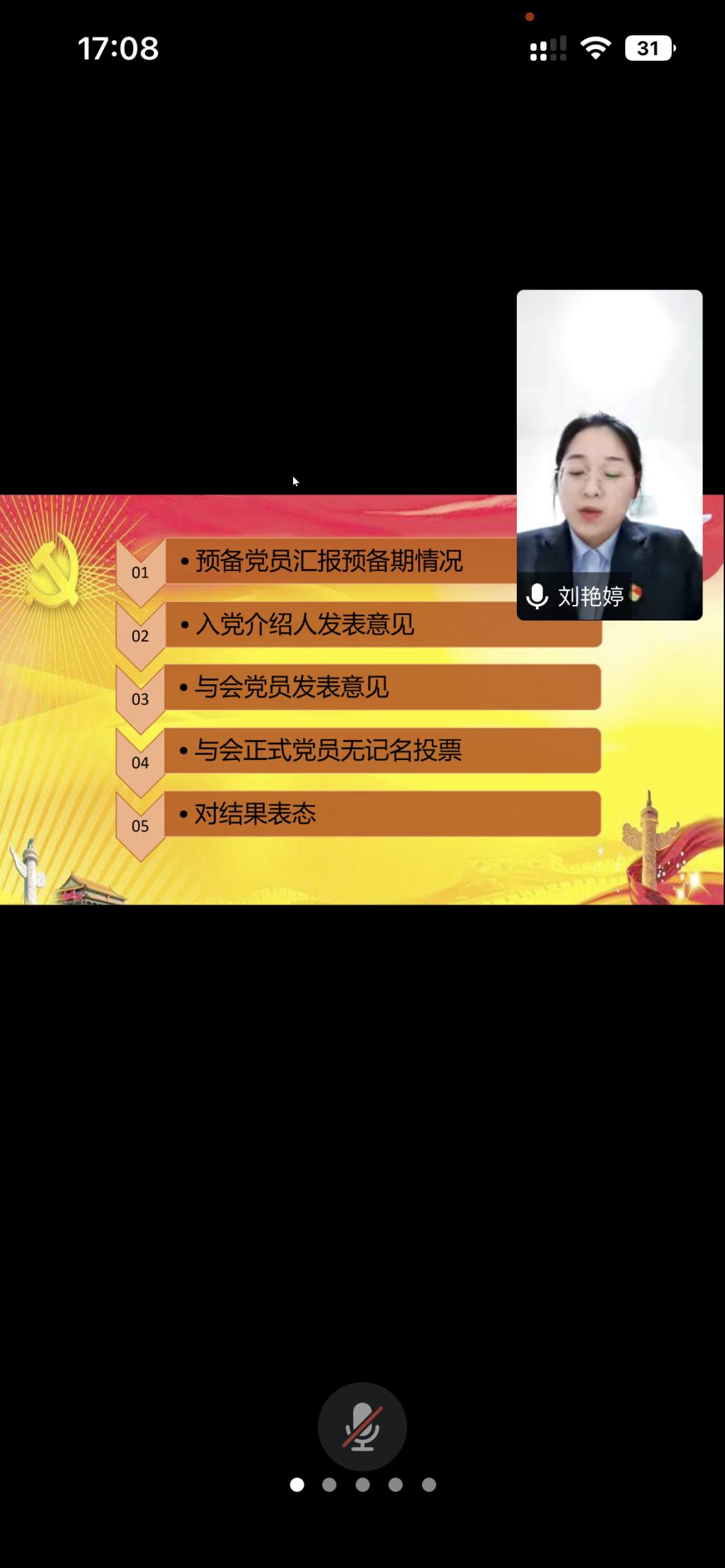Open 刘艳婷's video tile
Screen dimensions: 725x1568
click(x=609, y=454)
